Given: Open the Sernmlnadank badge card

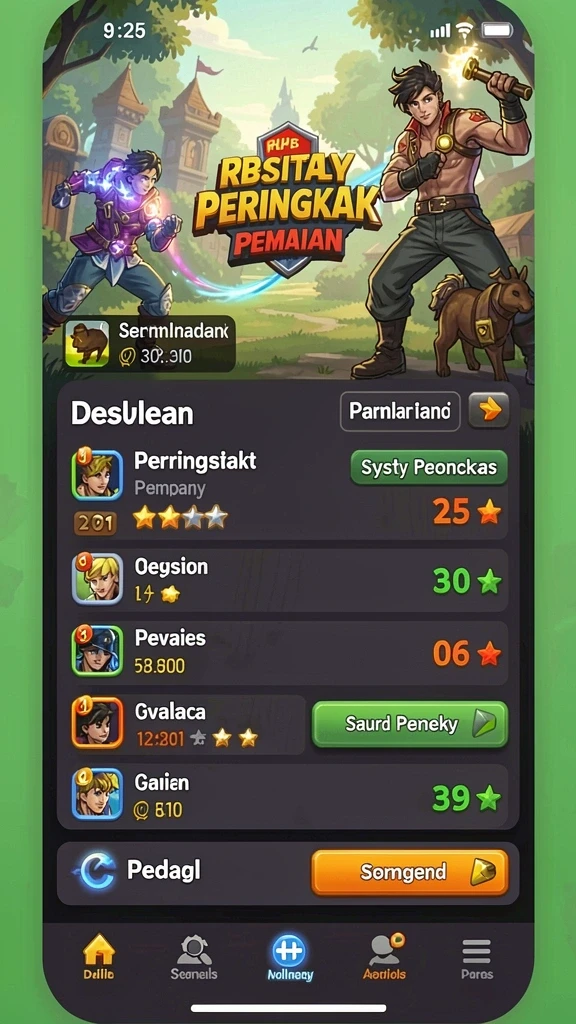Looking at the screenshot, I should click(150, 344).
